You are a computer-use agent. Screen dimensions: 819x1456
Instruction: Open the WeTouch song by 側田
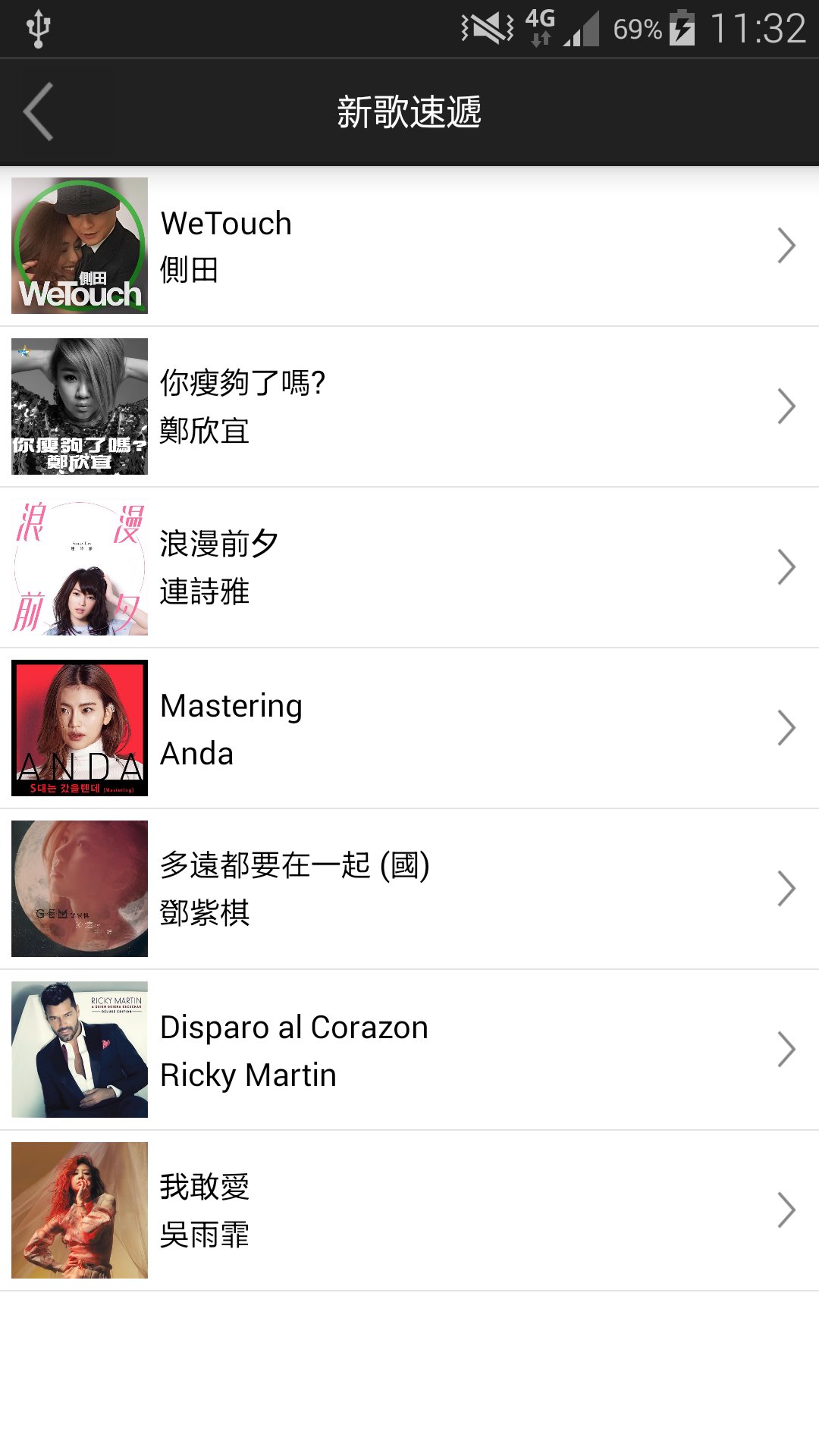409,246
